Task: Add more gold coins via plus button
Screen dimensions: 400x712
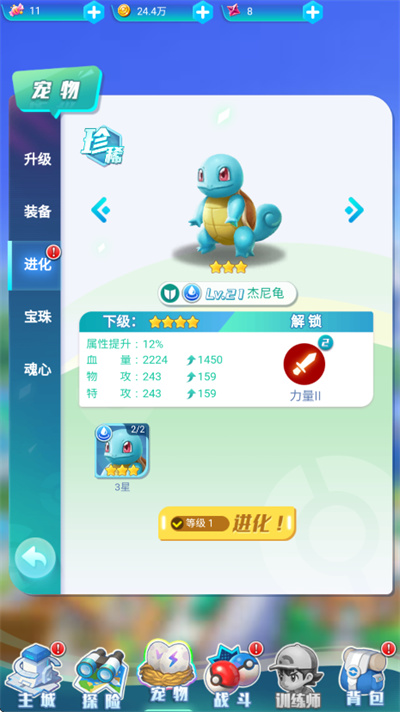Action: click(203, 11)
